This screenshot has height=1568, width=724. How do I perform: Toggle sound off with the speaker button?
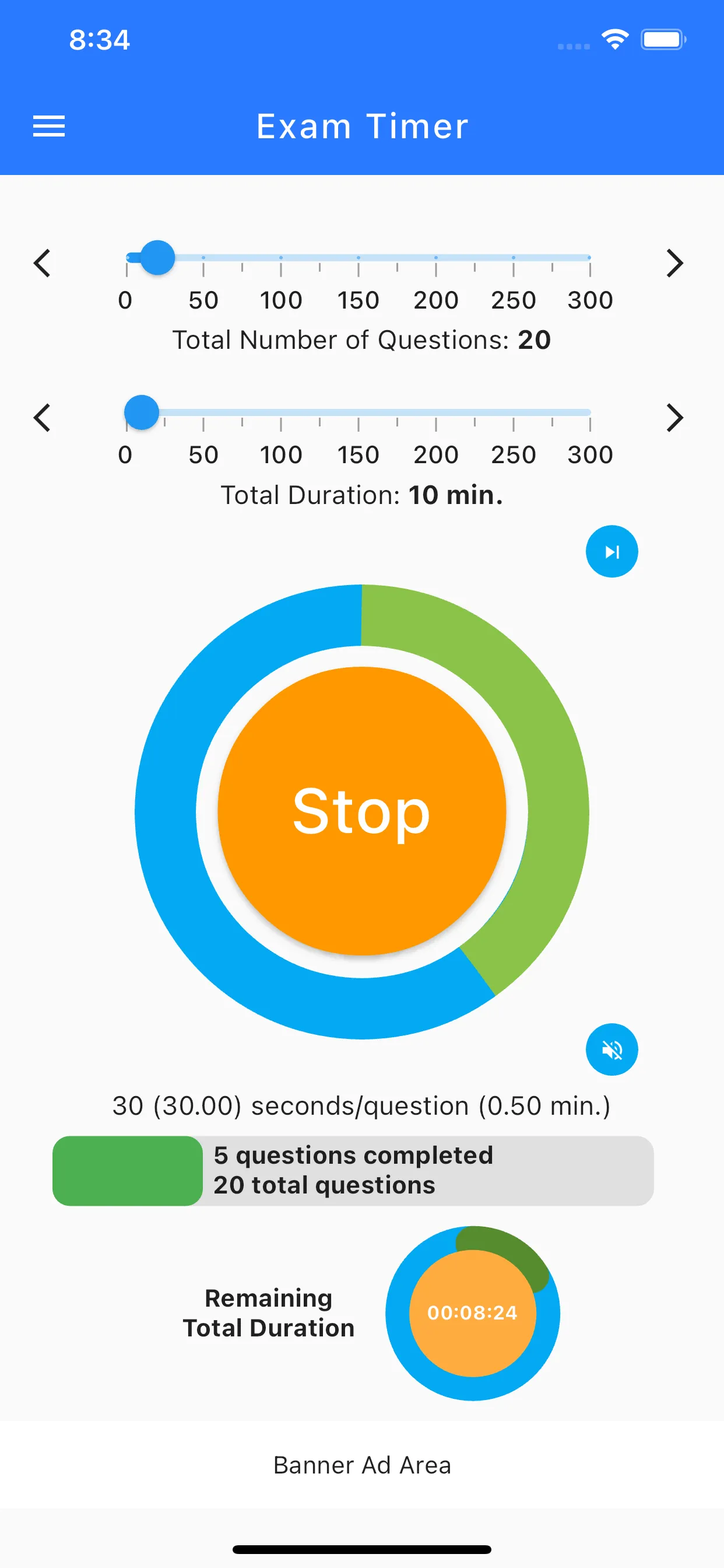611,1049
